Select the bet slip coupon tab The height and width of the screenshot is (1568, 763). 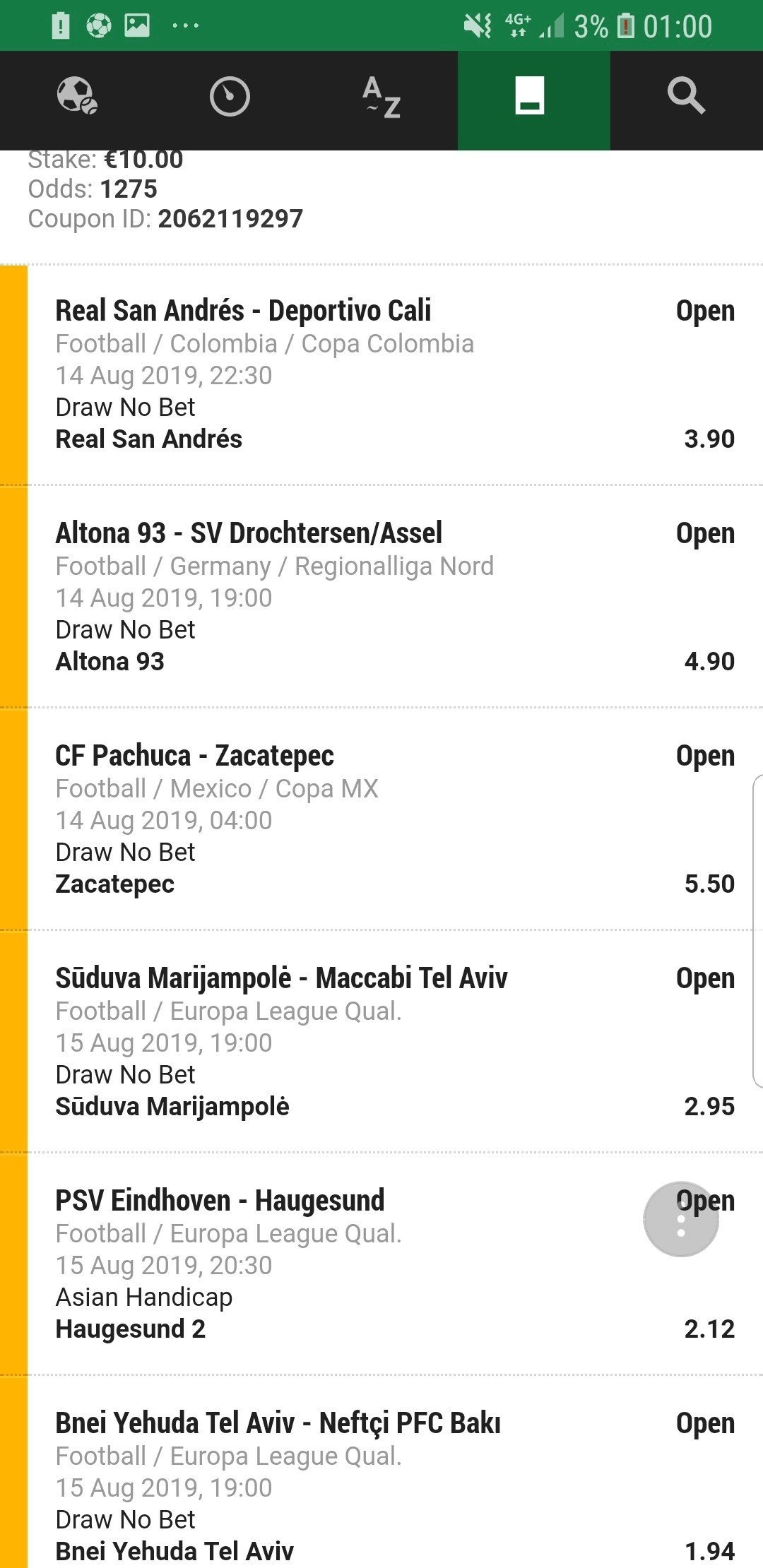click(534, 97)
